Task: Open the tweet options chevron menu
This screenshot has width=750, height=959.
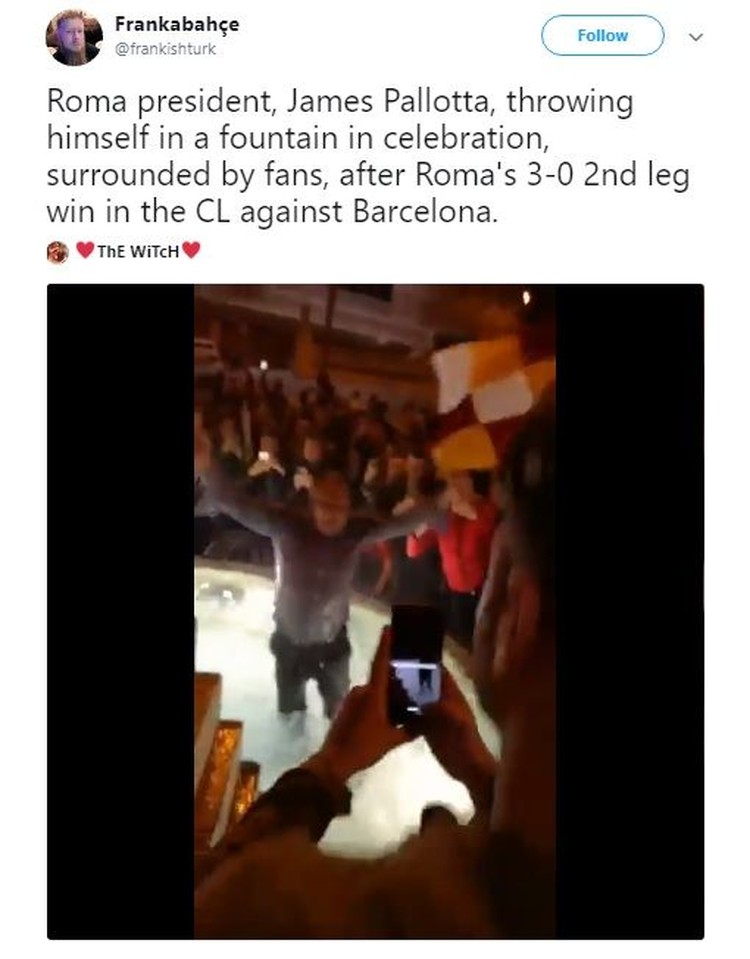Action: click(x=697, y=36)
